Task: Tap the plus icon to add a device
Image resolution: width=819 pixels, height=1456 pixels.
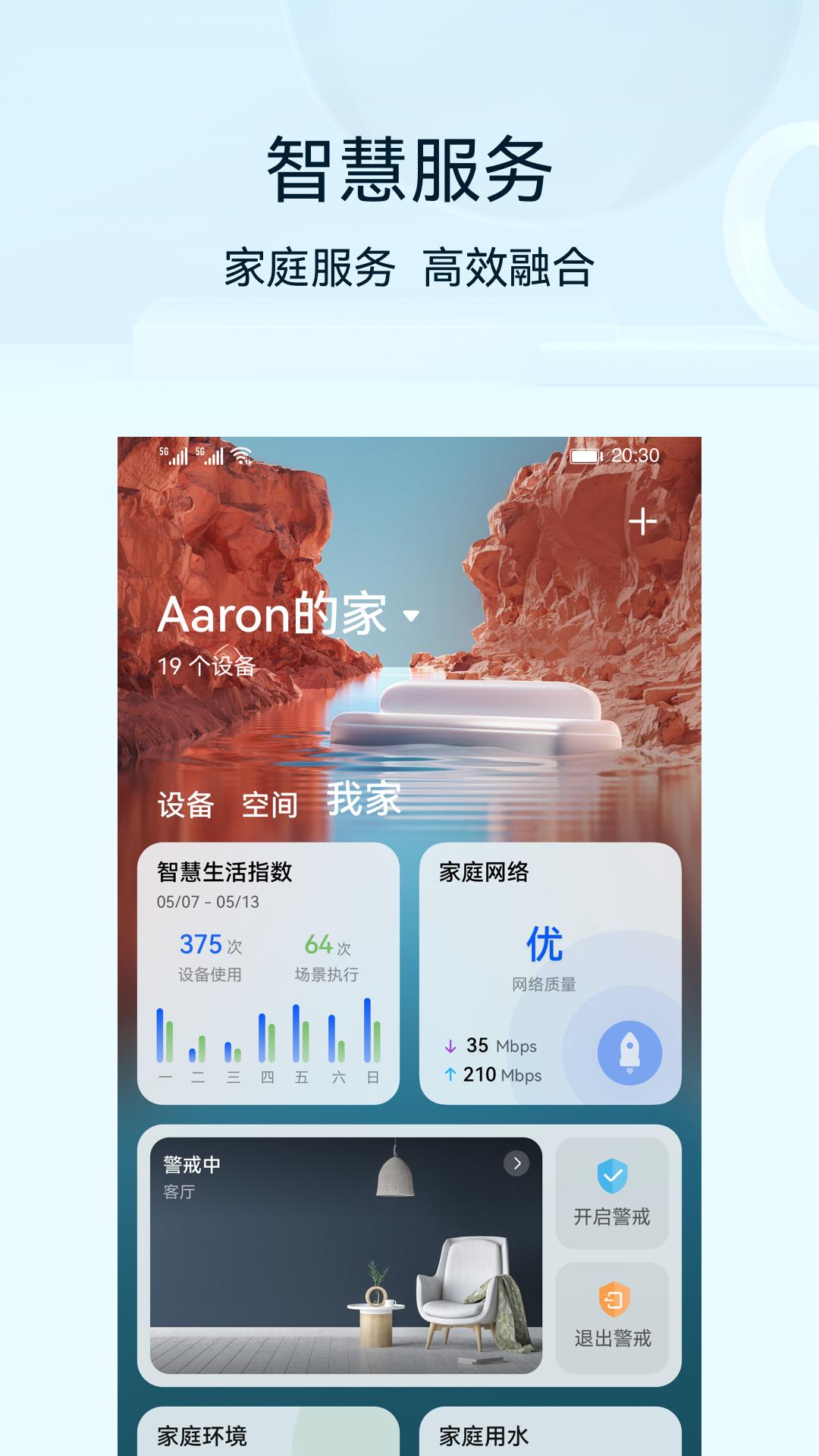Action: [x=644, y=520]
